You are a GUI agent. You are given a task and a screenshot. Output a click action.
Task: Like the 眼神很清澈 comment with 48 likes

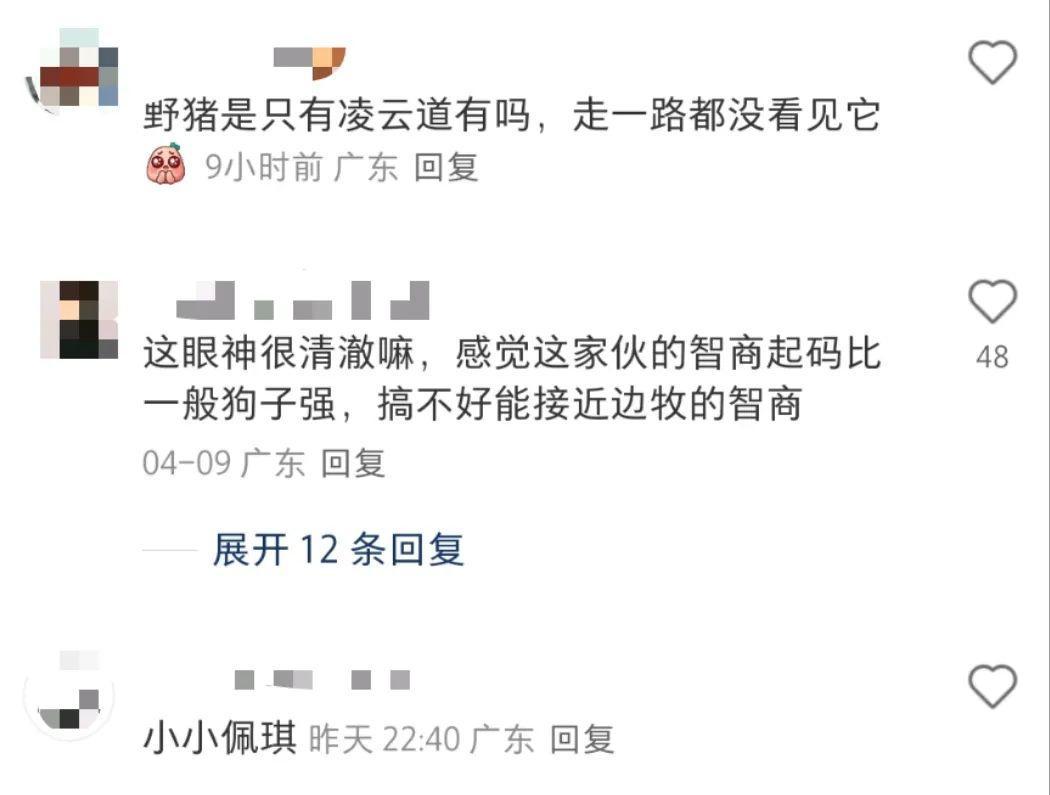pos(993,302)
